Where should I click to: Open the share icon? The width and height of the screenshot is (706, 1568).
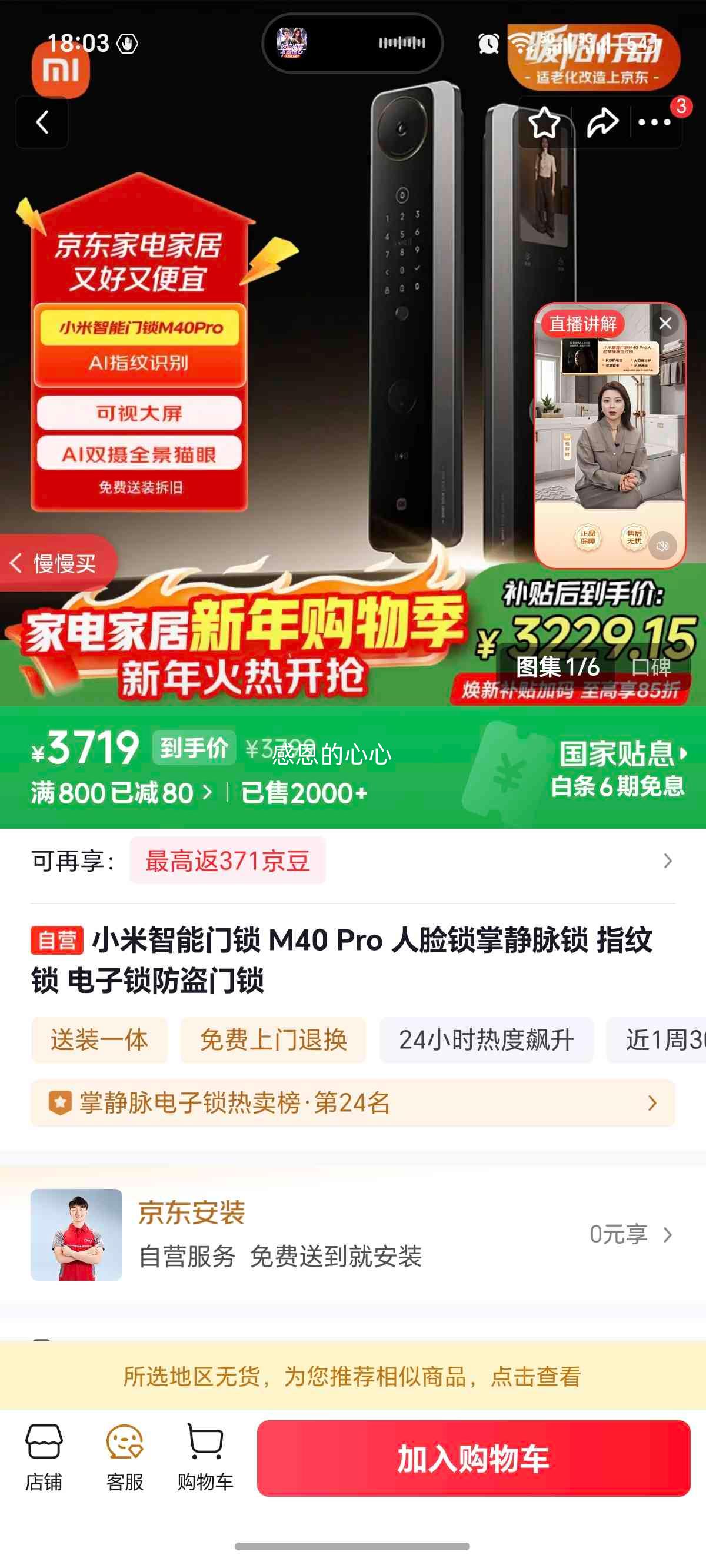(603, 122)
